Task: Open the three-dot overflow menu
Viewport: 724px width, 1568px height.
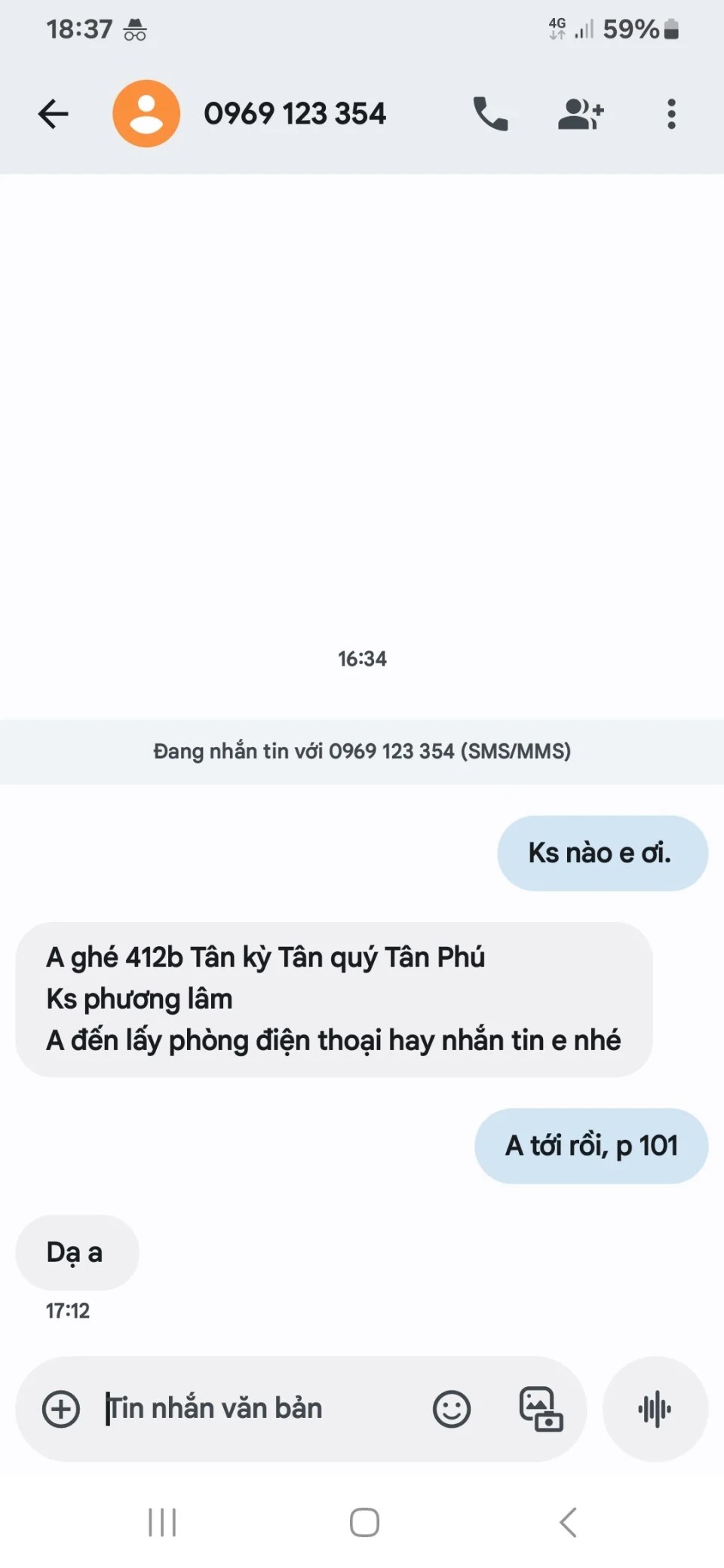Action: click(x=671, y=114)
